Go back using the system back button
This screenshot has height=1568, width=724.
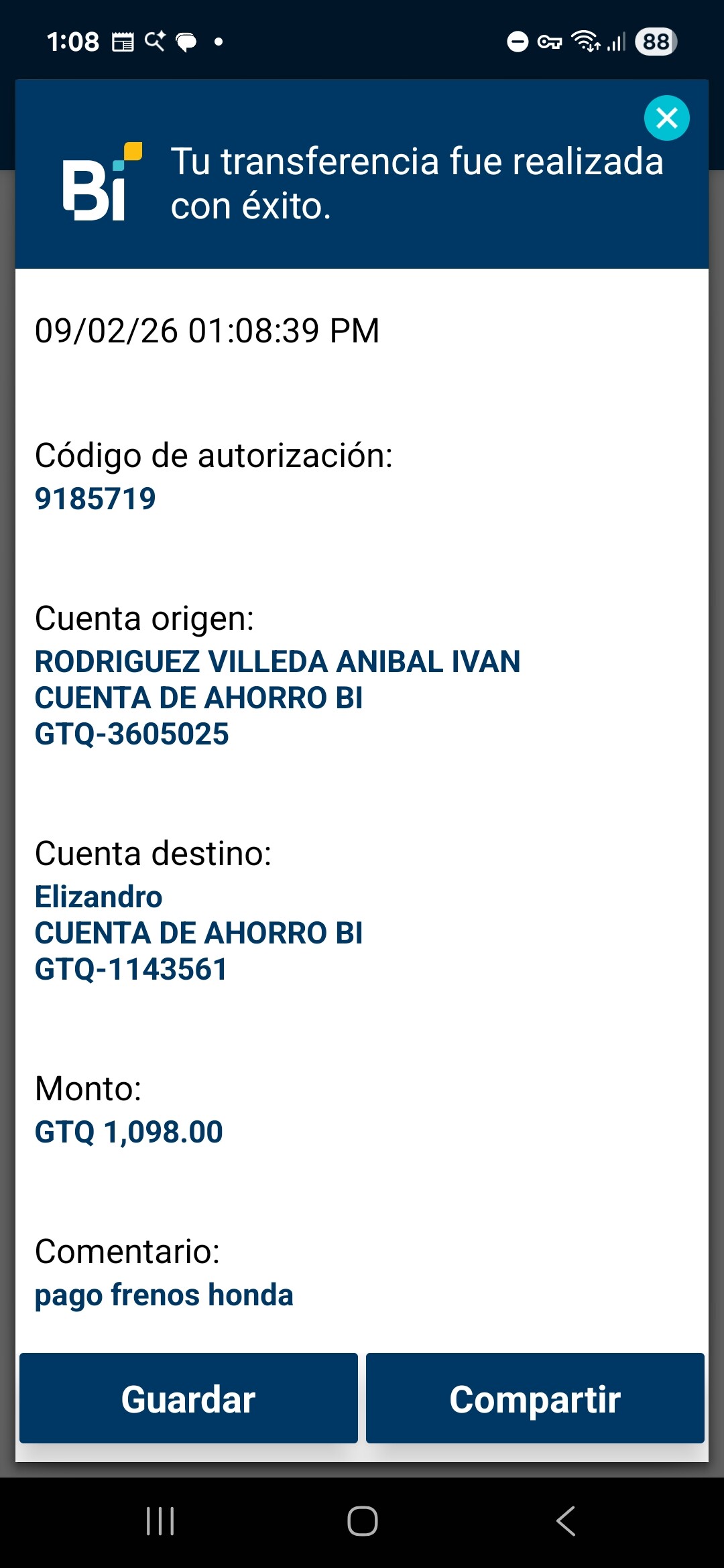(x=566, y=1520)
